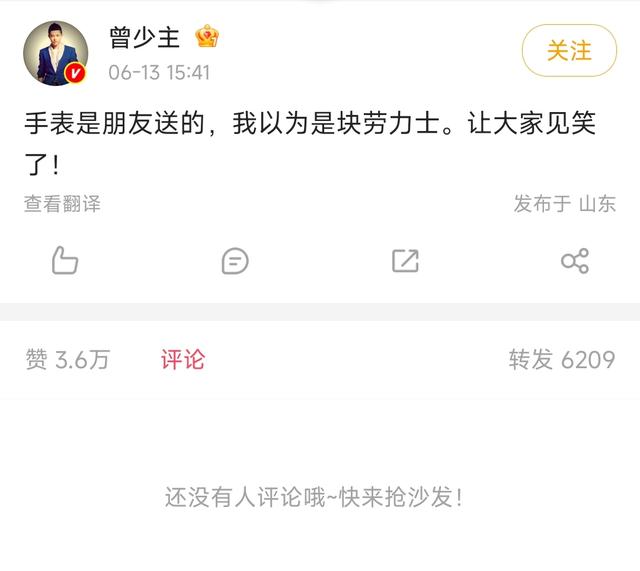
Task: Open username 曾少主 profile page
Action: (145, 38)
